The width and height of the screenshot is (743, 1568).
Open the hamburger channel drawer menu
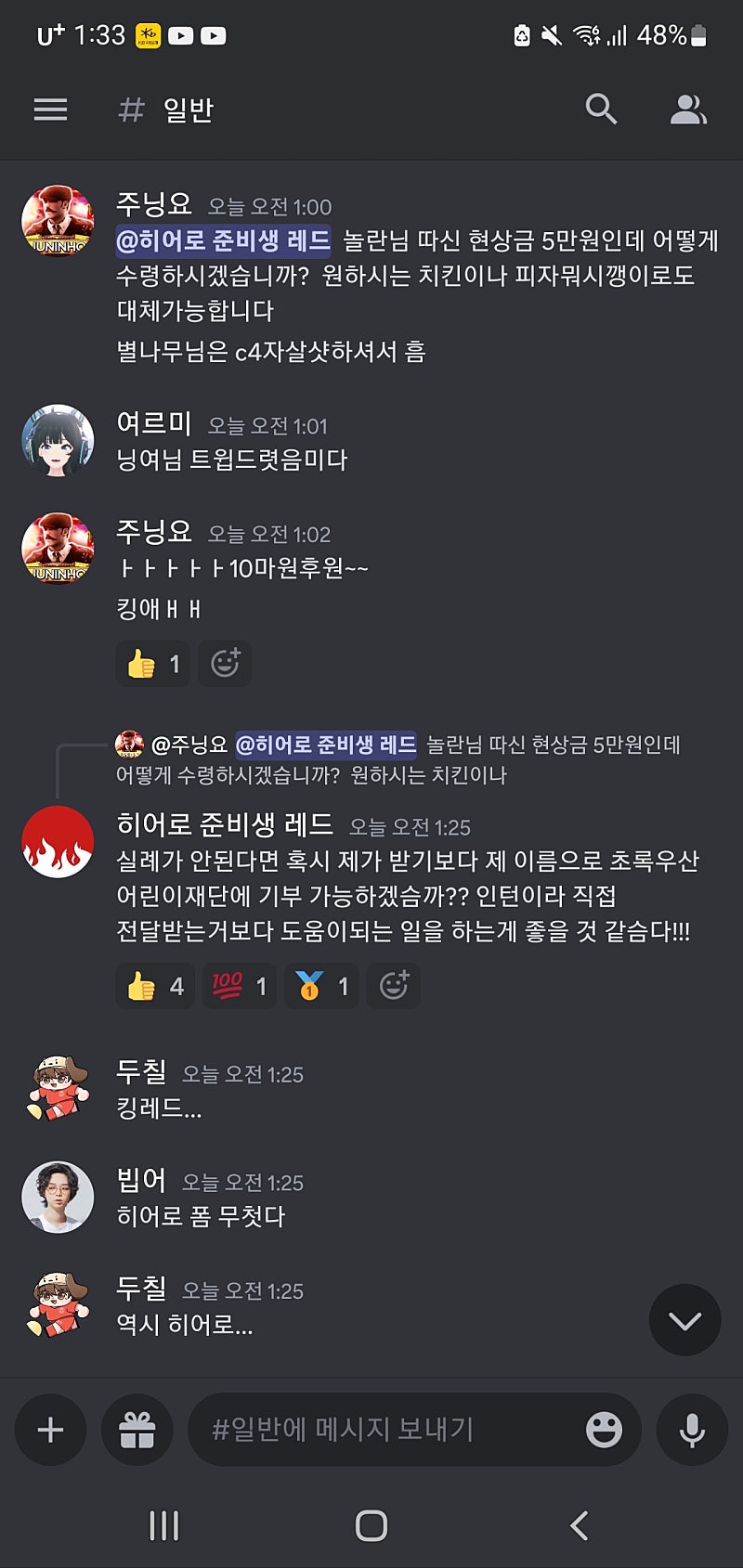tap(50, 110)
